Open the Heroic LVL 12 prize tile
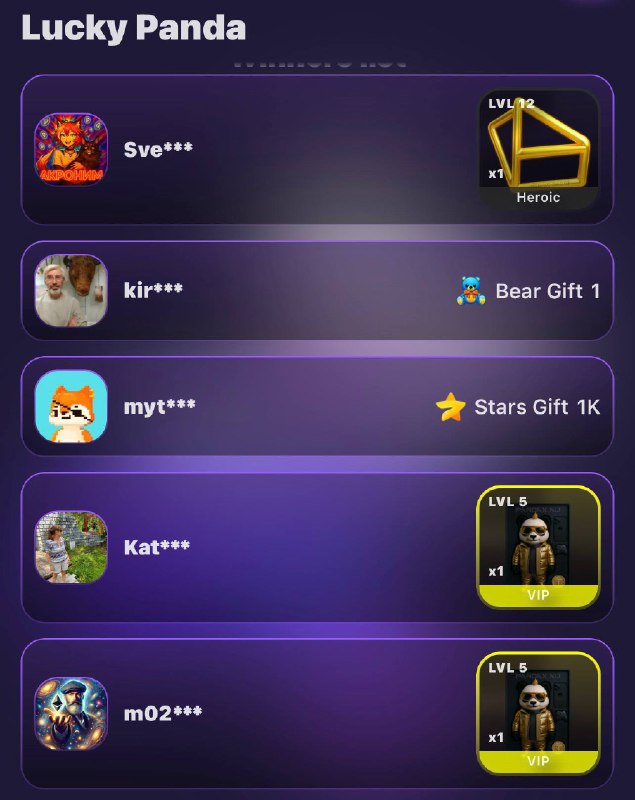 pyautogui.click(x=538, y=149)
